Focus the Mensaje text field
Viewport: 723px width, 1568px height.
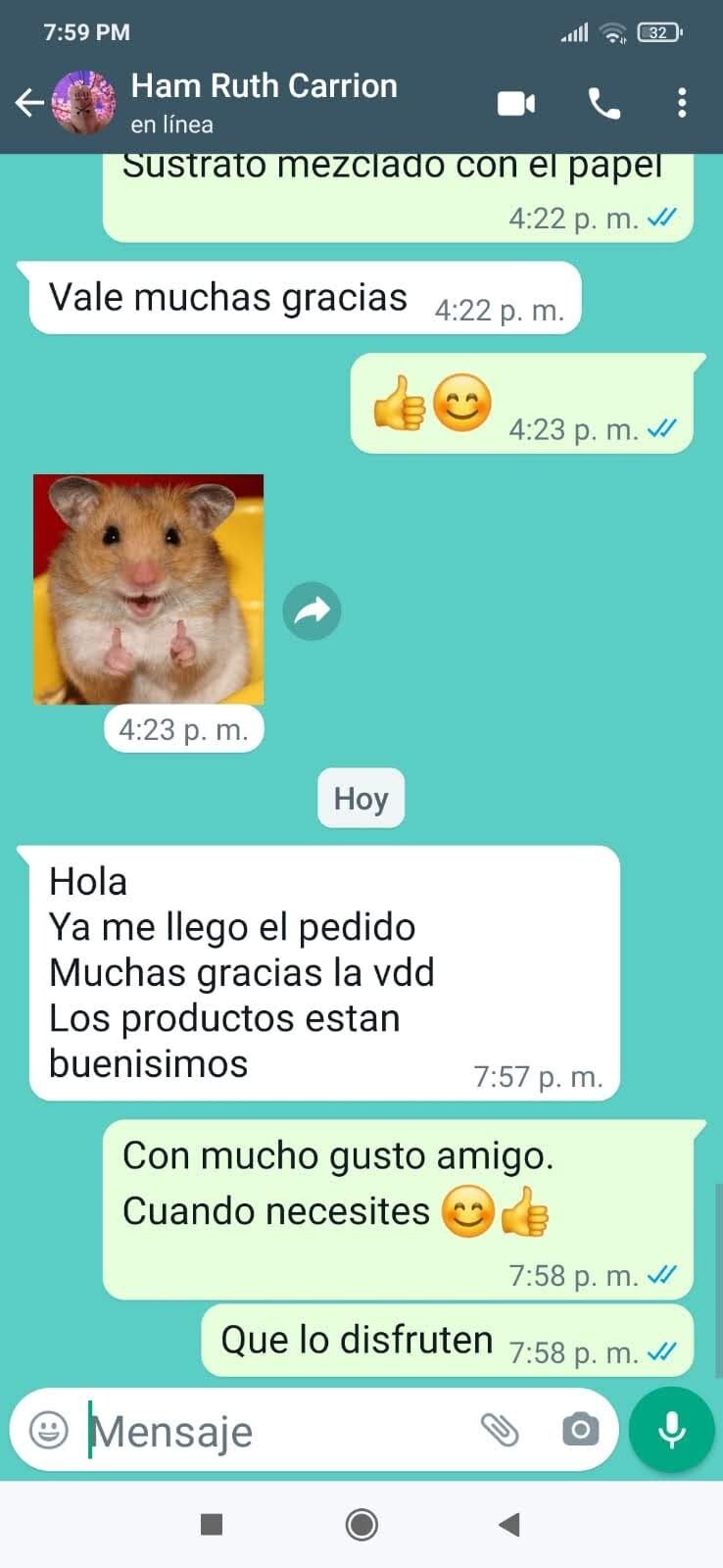274,1431
